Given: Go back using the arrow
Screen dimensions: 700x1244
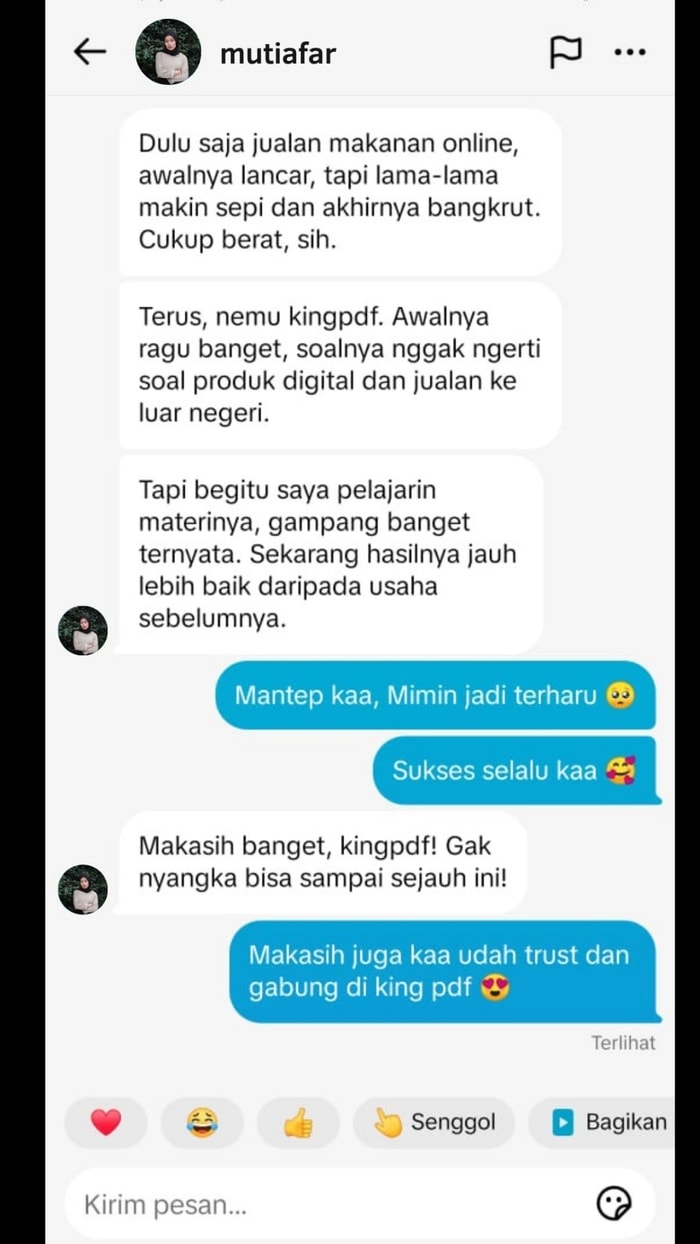Looking at the screenshot, I should click(90, 52).
